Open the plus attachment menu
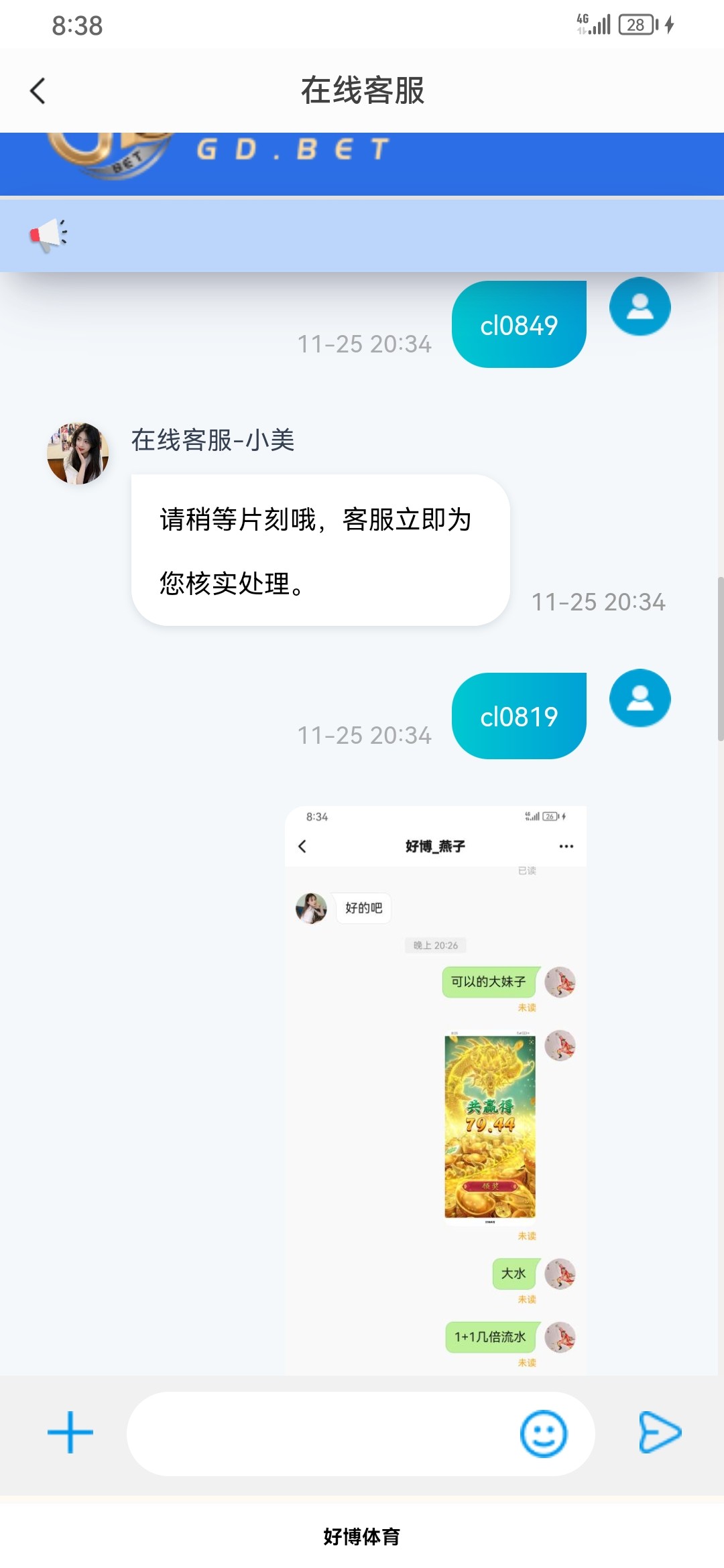The height and width of the screenshot is (1568, 724). 70,1433
